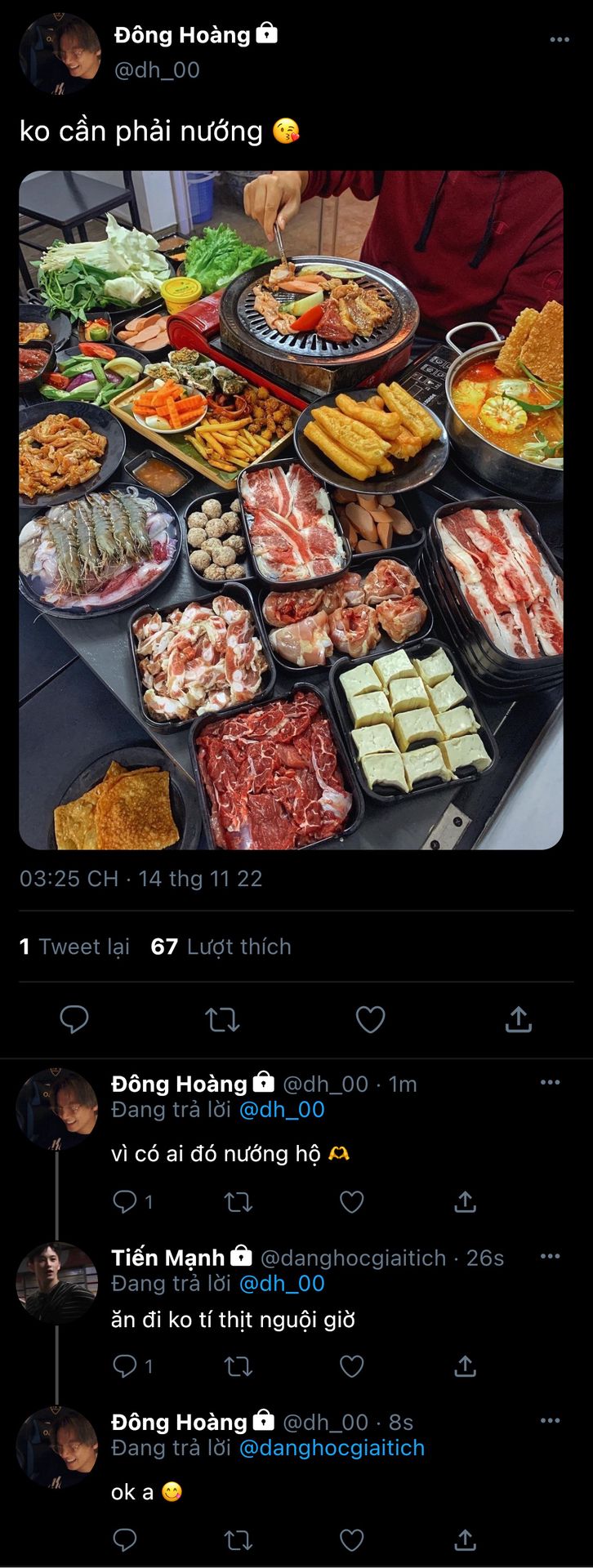Reply to the 'ok a' tweet

(124, 1540)
